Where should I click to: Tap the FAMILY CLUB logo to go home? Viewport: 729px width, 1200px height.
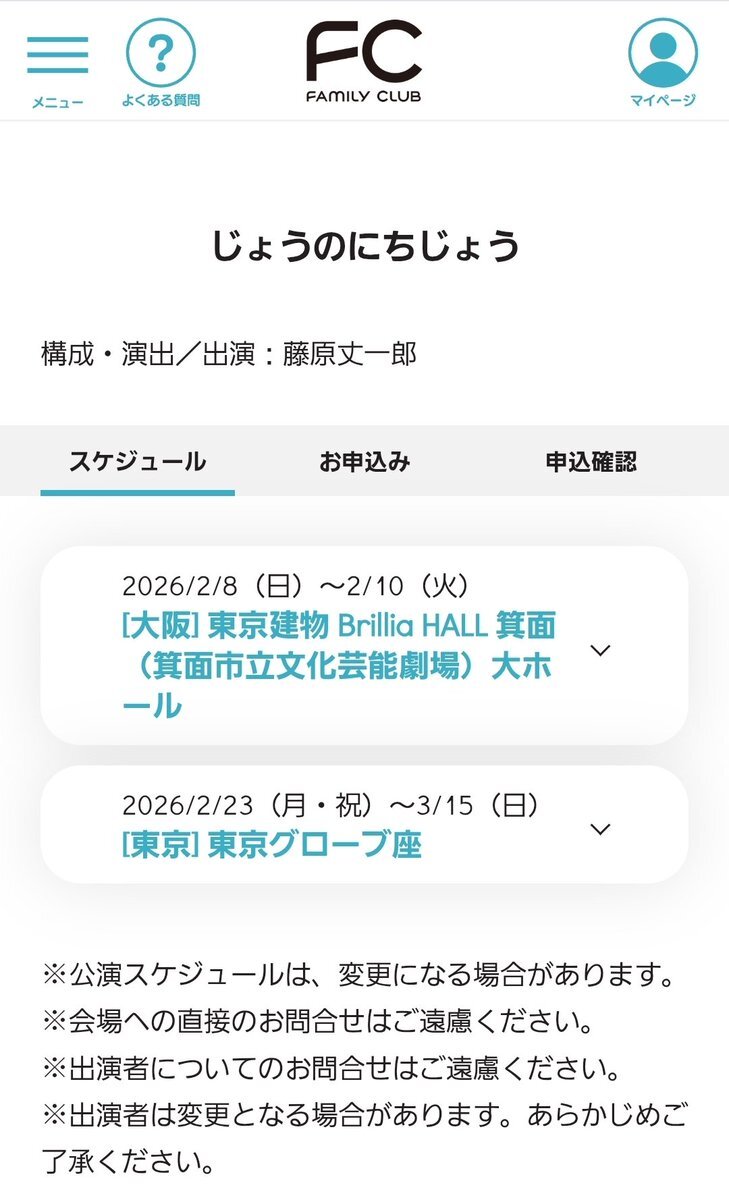(x=364, y=60)
